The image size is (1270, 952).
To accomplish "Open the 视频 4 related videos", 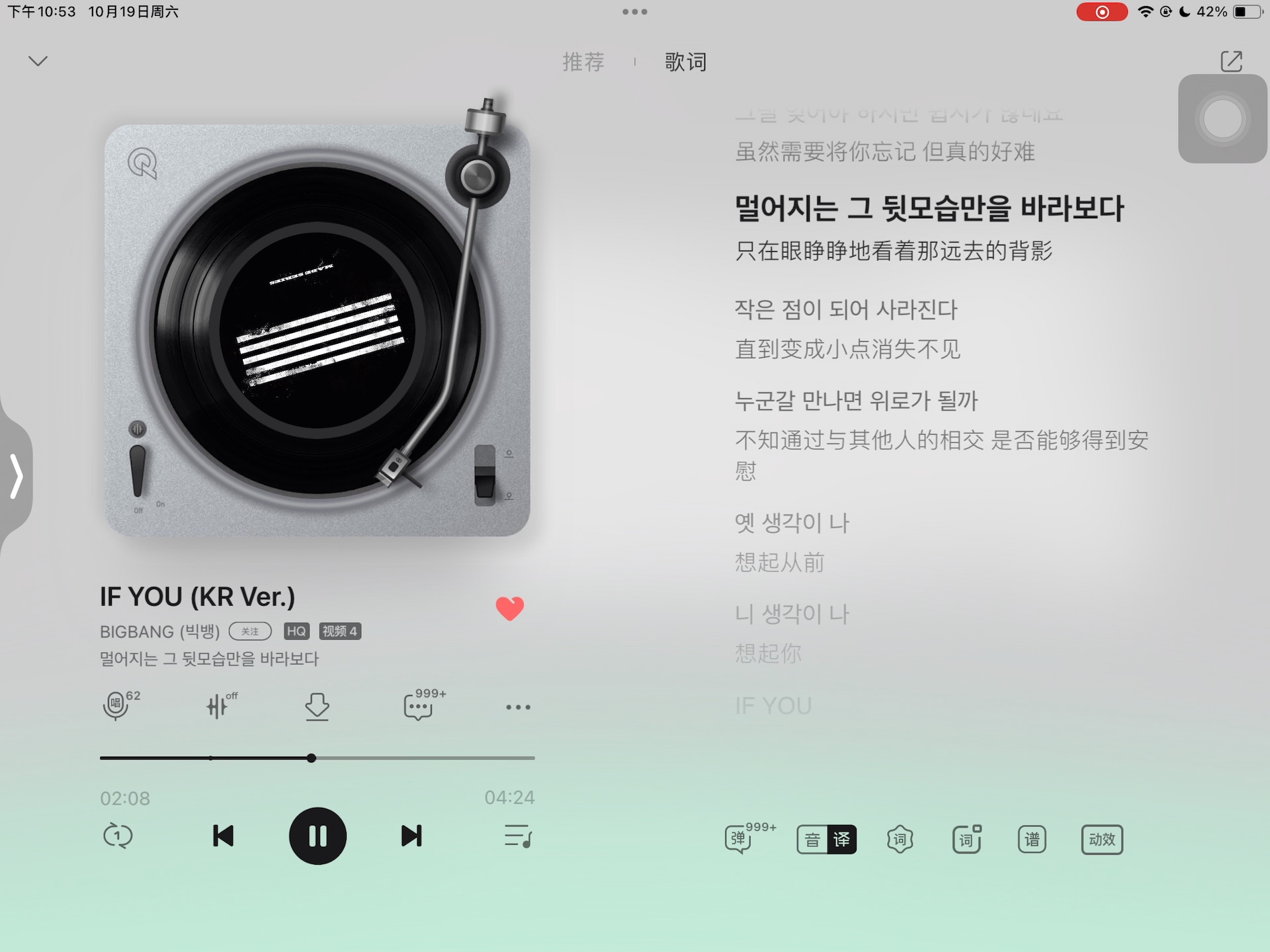I will (340, 631).
